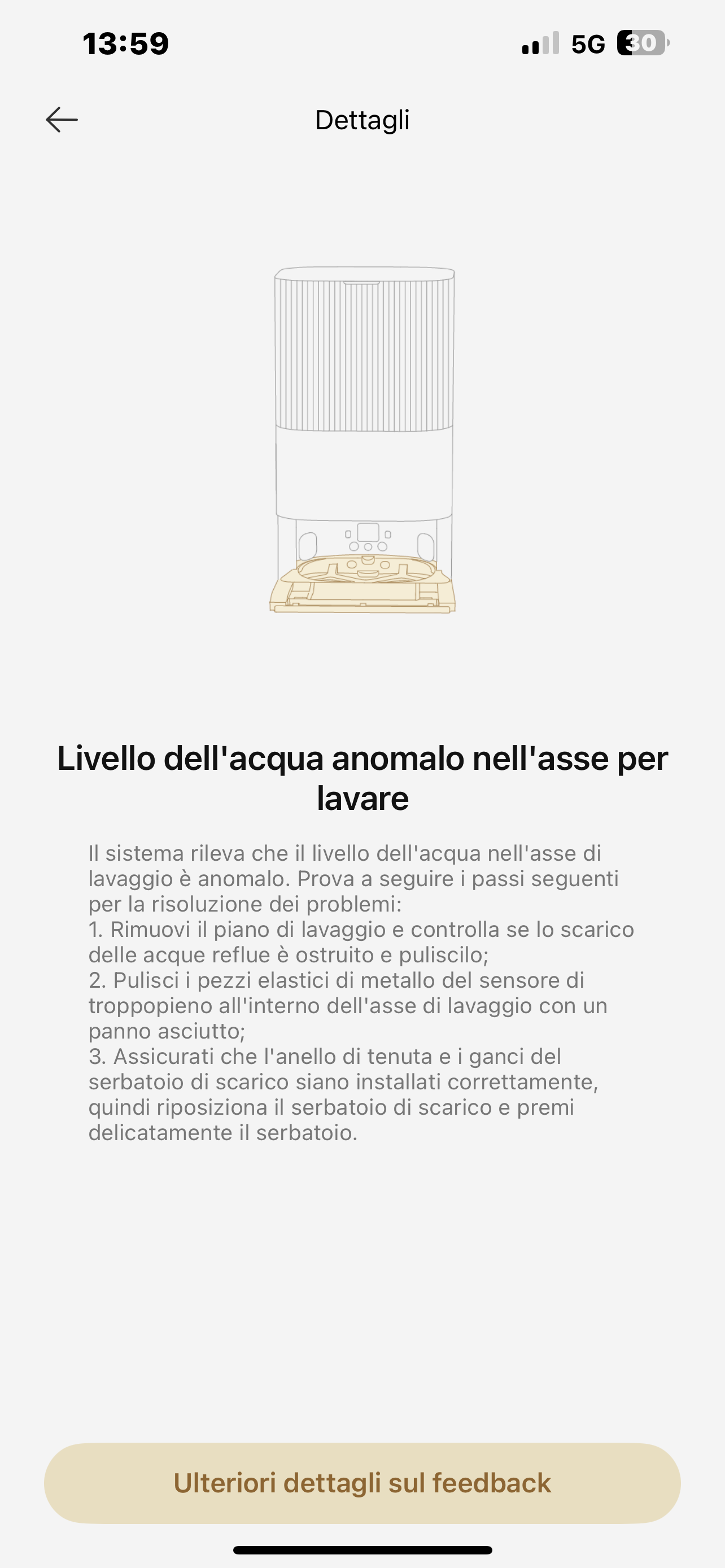This screenshot has height=1568, width=725.
Task: Go back using the arrow icon
Action: (x=62, y=119)
